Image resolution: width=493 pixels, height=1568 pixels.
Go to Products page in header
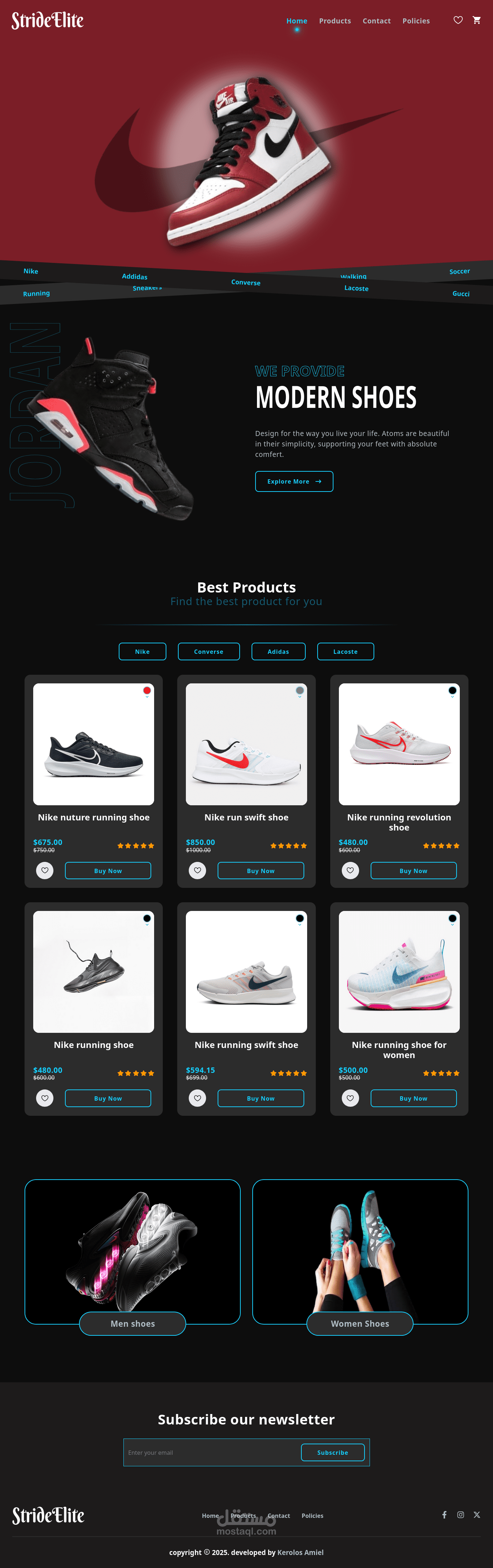pos(335,21)
